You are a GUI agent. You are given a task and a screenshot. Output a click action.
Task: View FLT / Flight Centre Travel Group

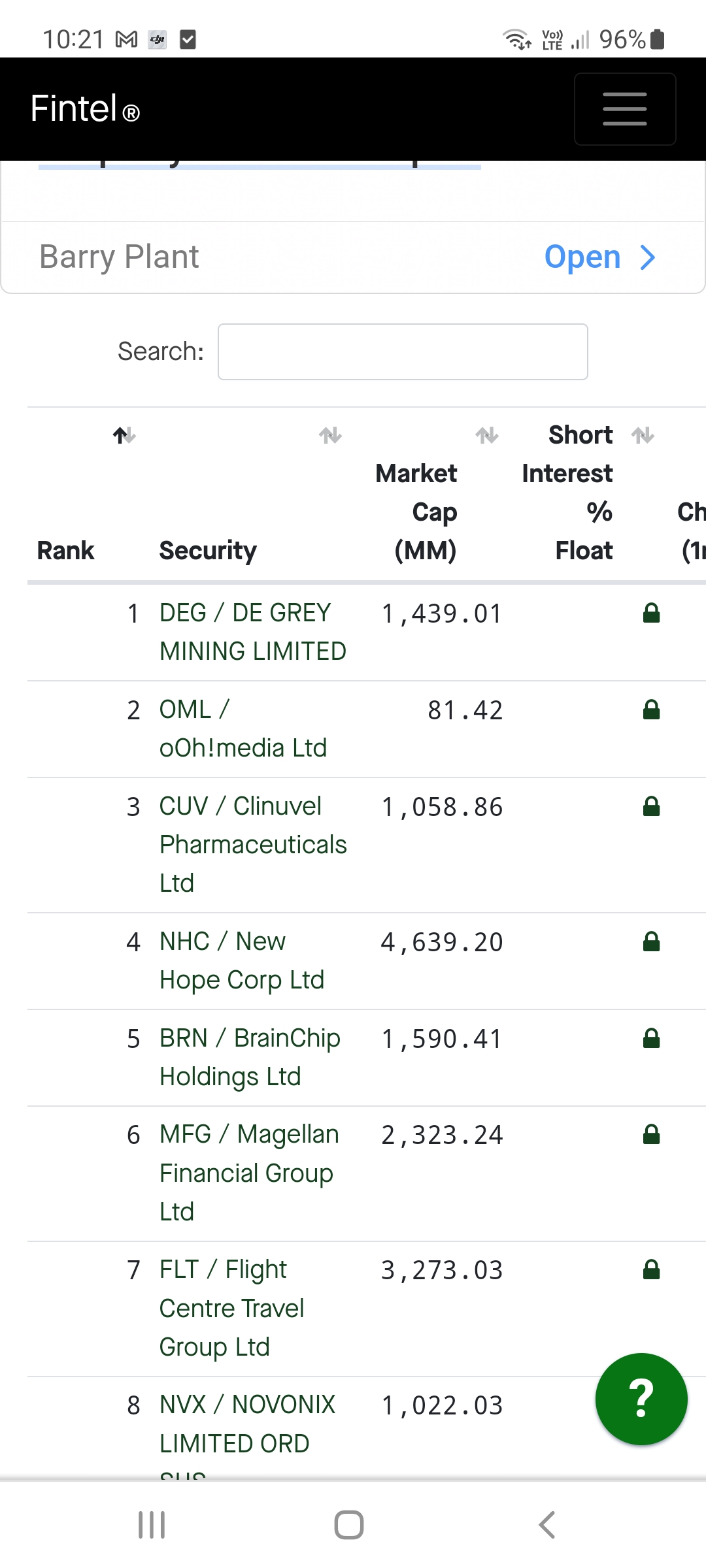tap(231, 1308)
